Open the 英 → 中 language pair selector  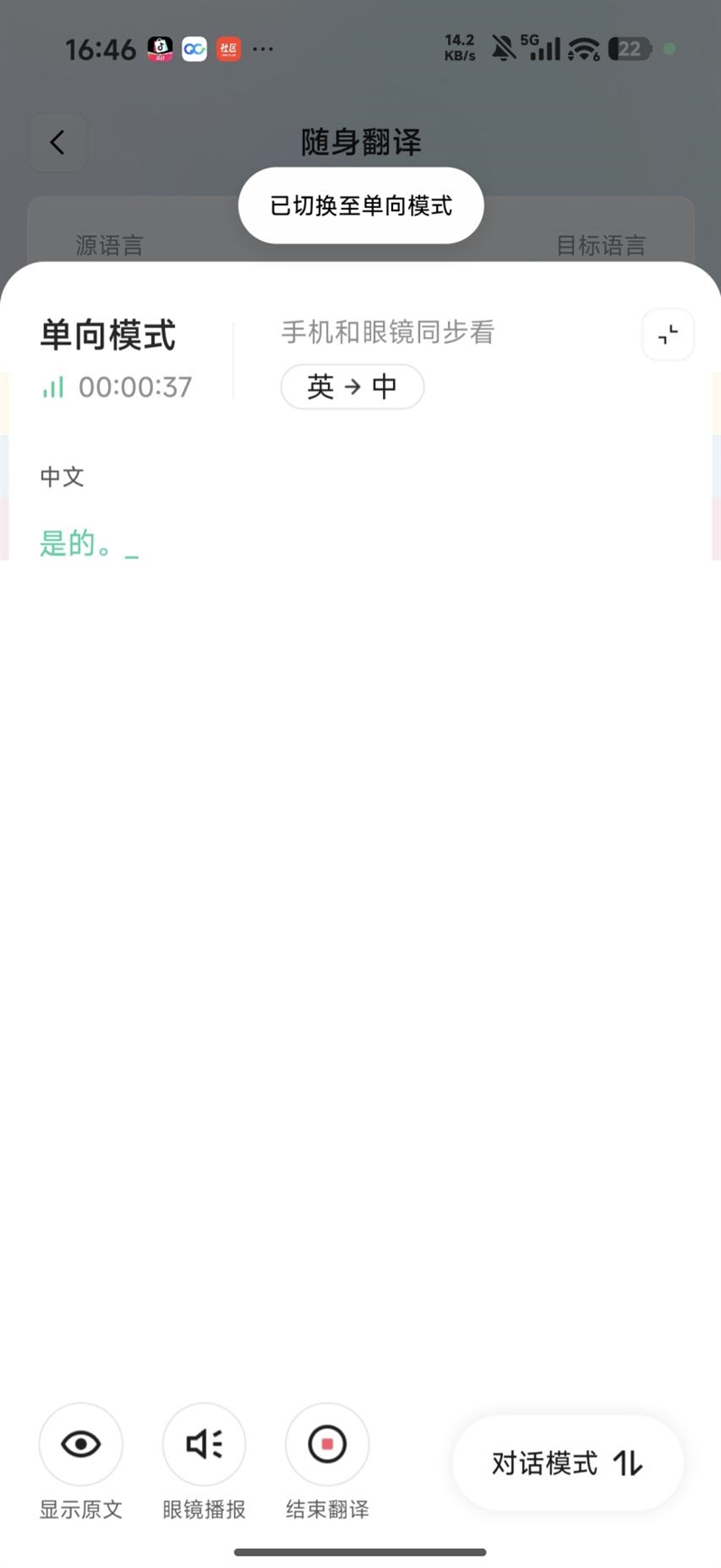click(352, 387)
